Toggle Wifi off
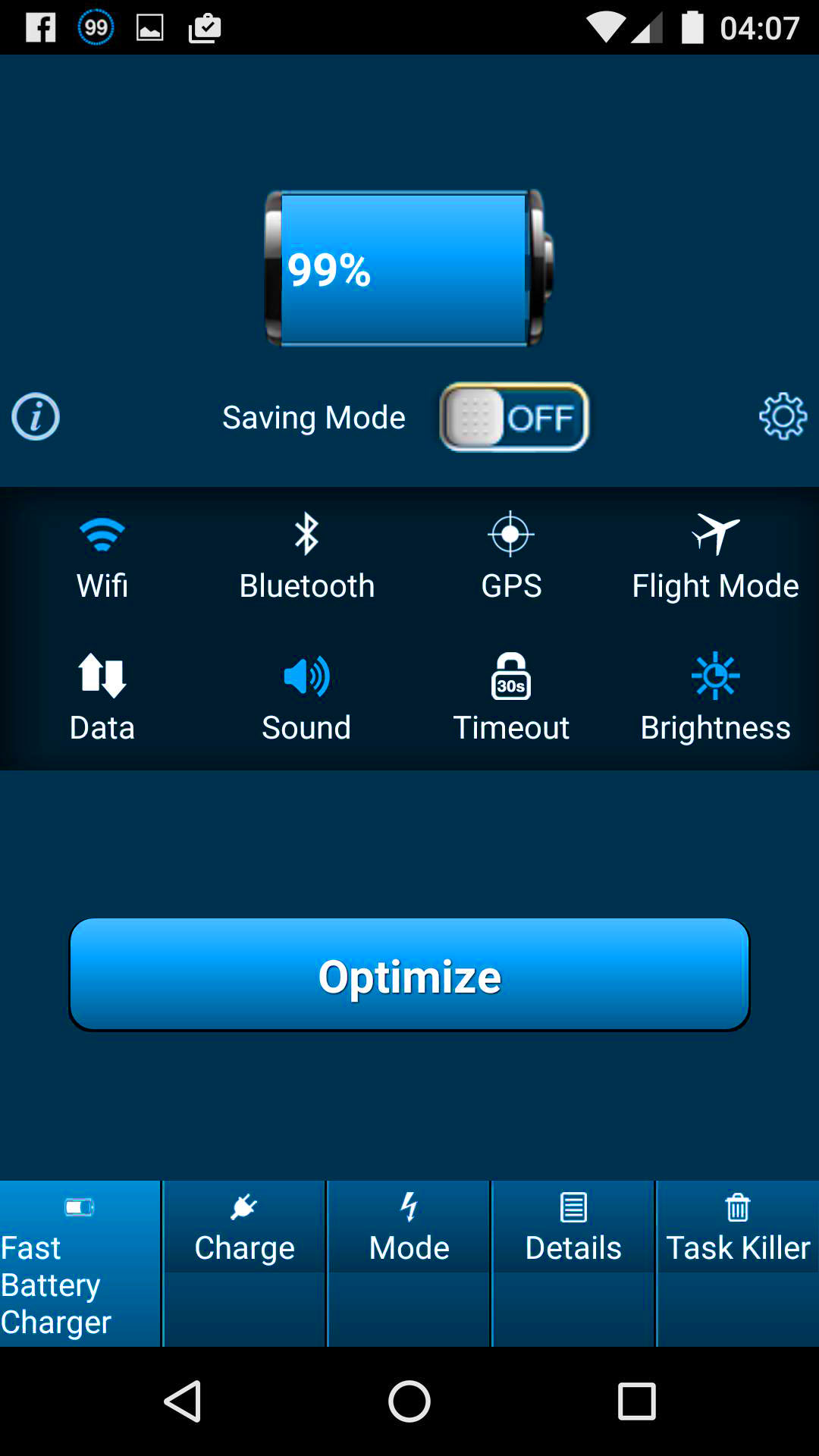819x1456 pixels. [102, 536]
